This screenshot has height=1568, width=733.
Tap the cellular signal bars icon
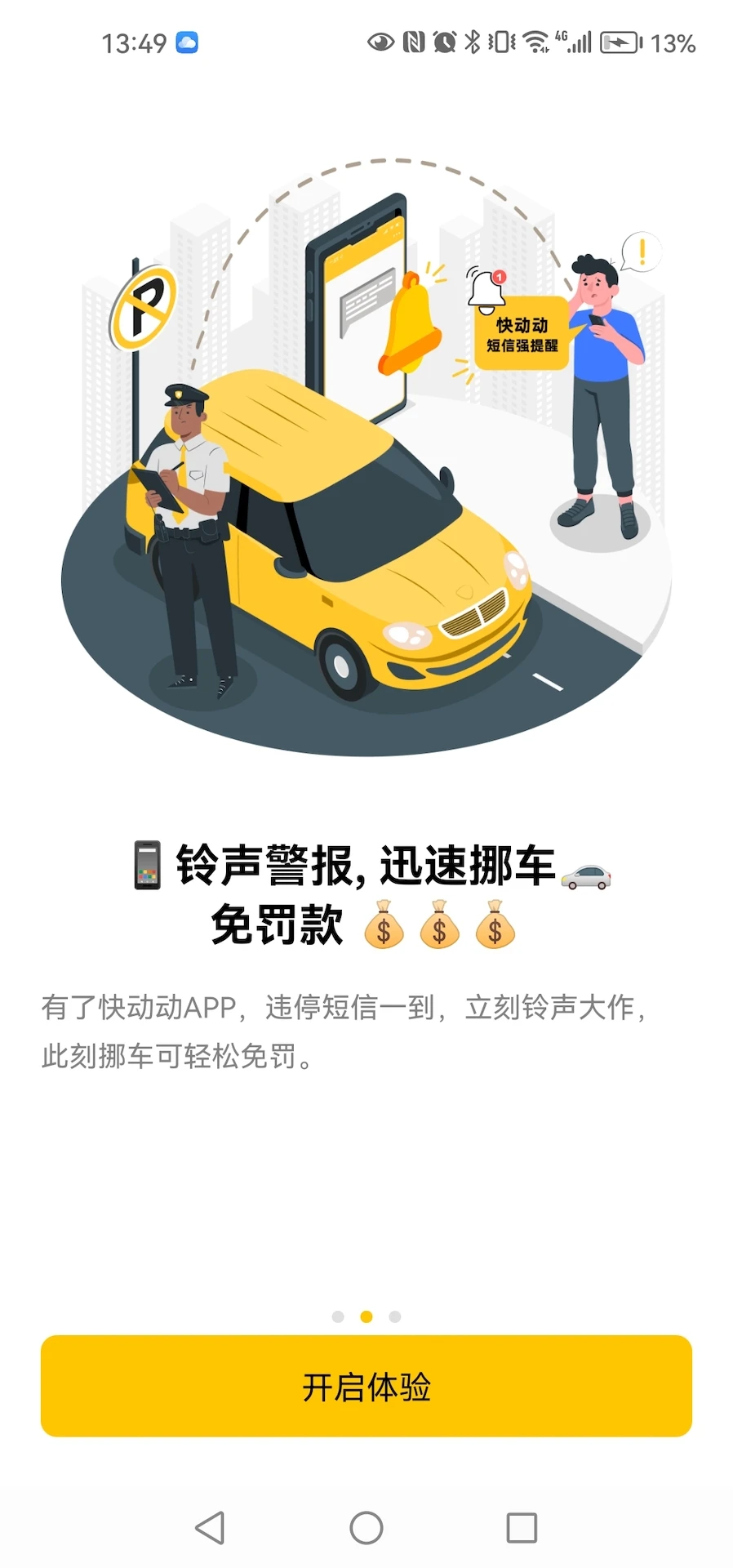click(x=581, y=41)
